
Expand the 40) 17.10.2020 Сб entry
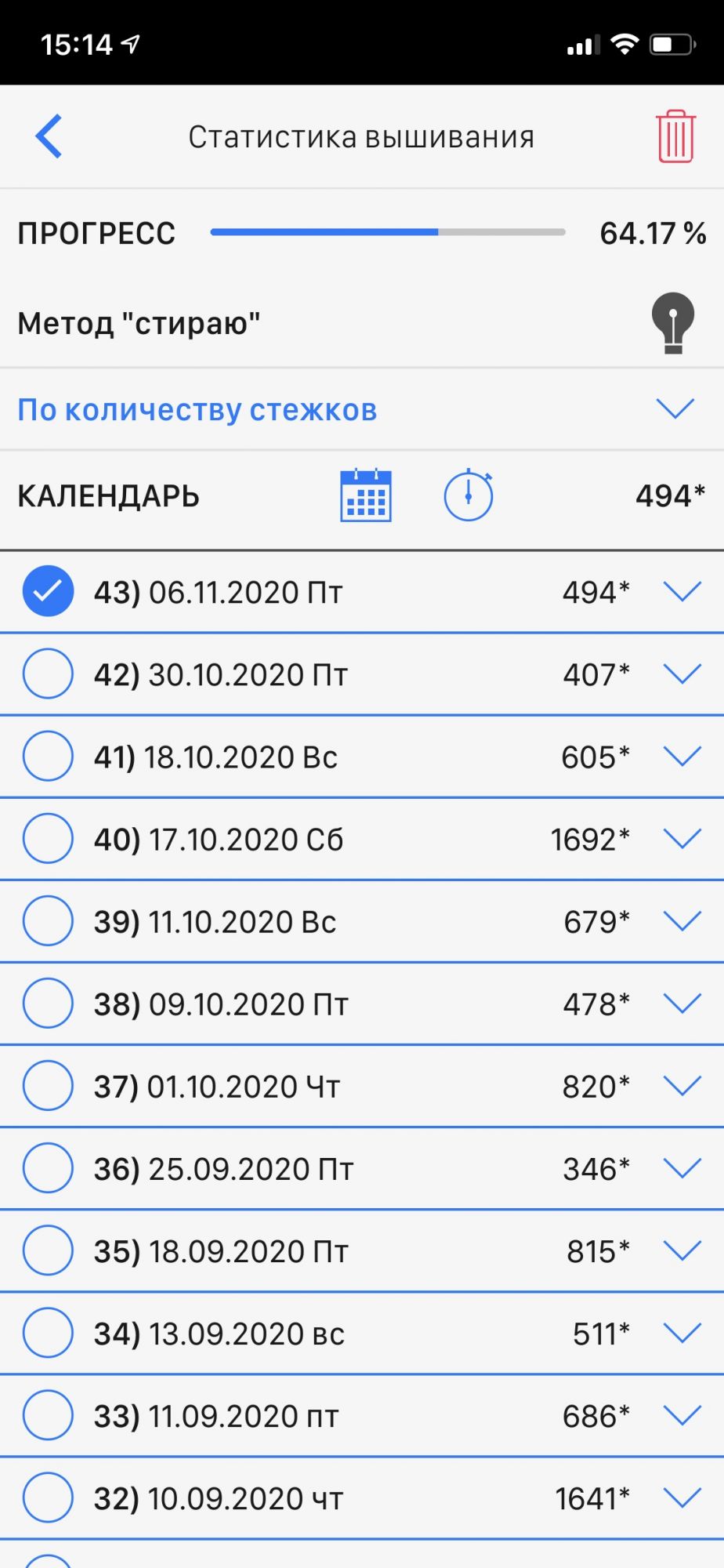682,839
